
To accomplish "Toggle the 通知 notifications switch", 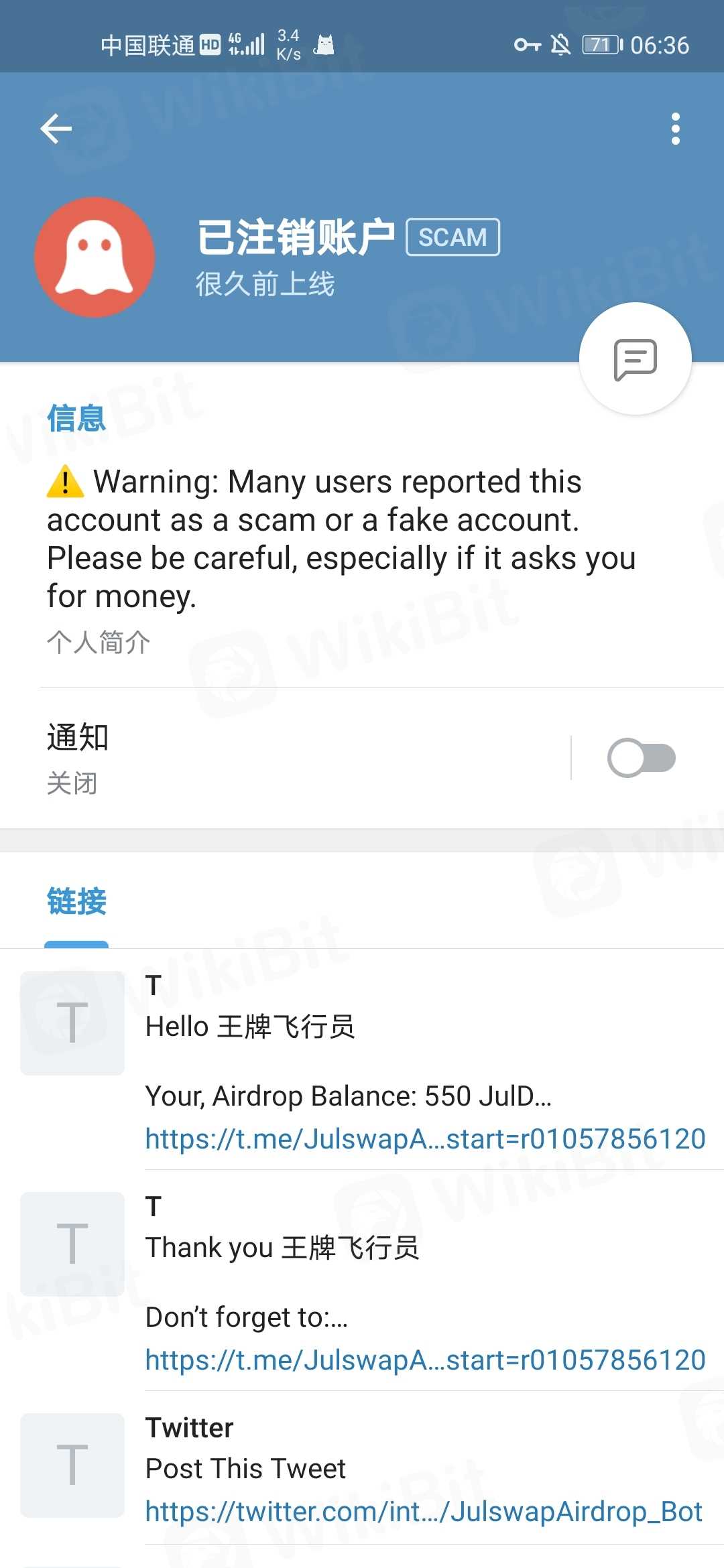I will [641, 758].
